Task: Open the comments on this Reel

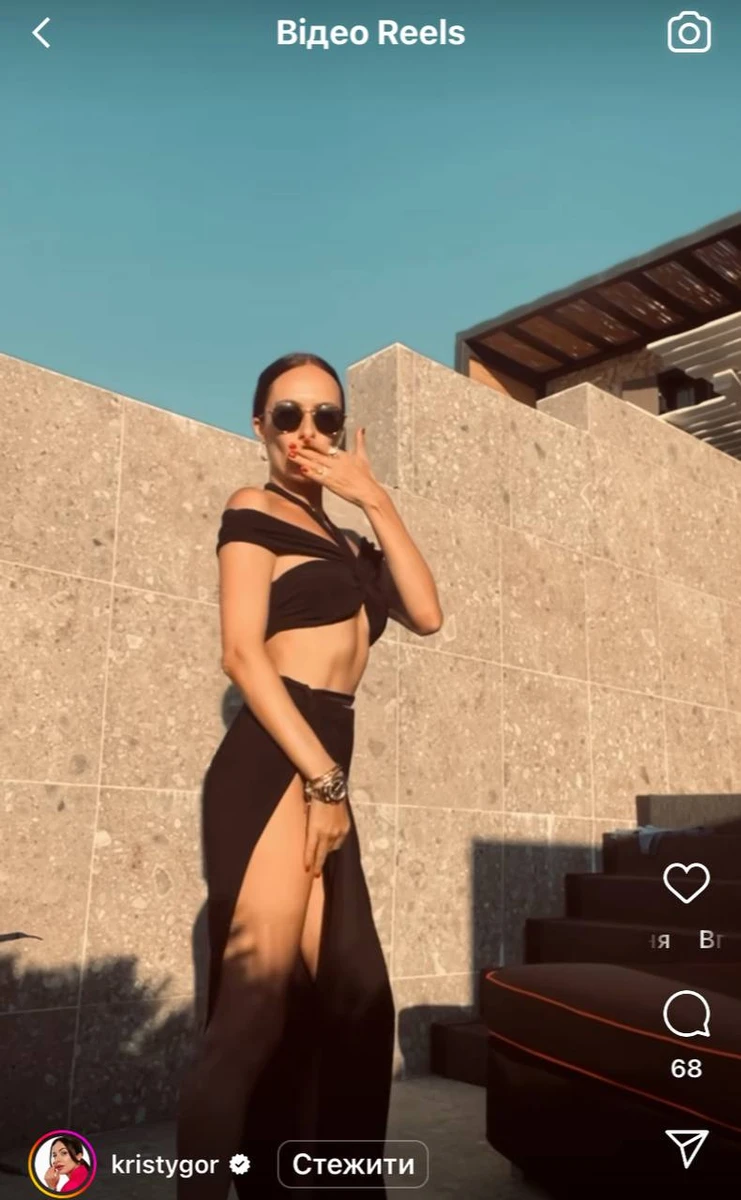Action: coord(686,1015)
